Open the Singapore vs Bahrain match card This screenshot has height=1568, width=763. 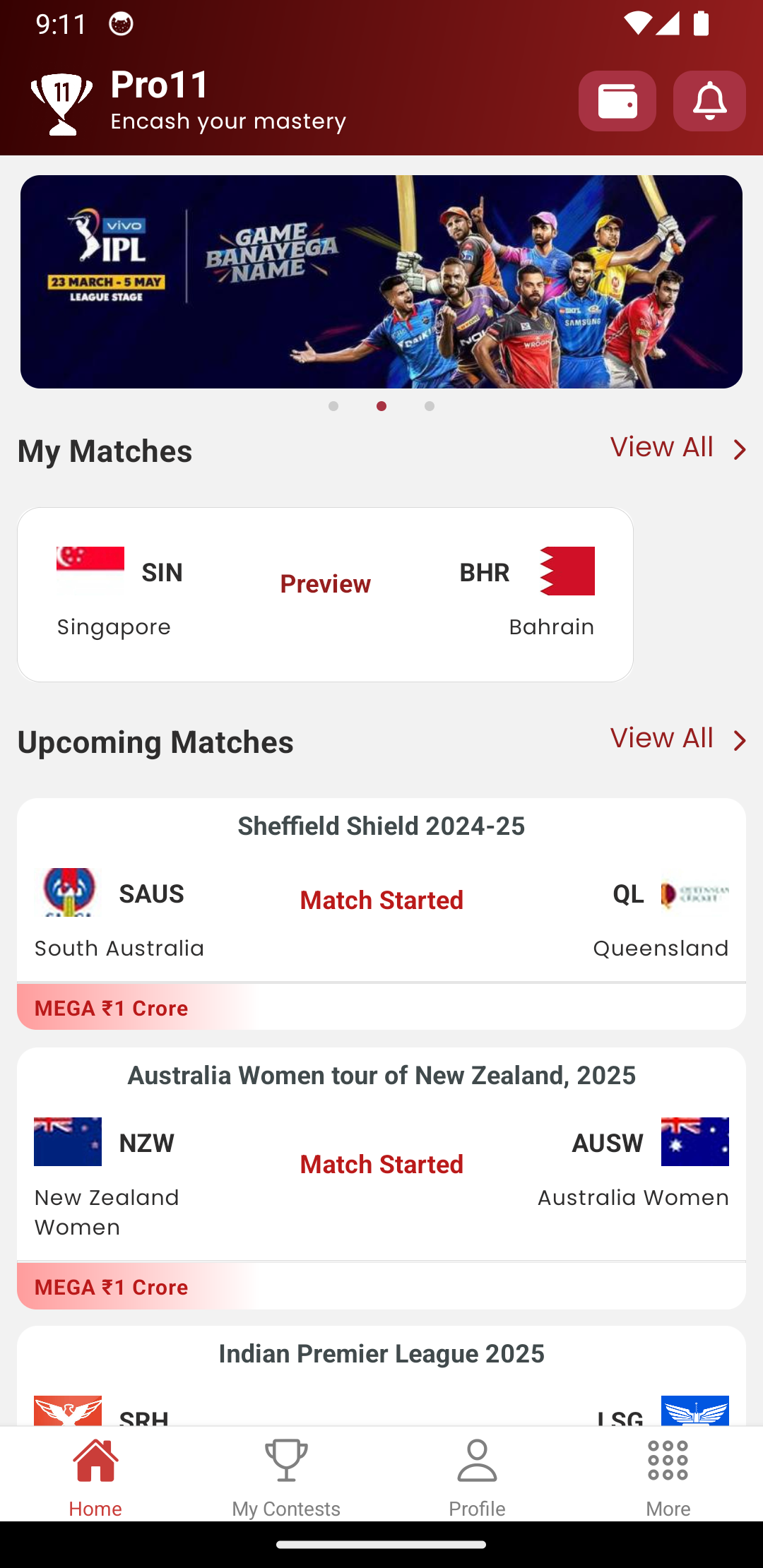(325, 594)
